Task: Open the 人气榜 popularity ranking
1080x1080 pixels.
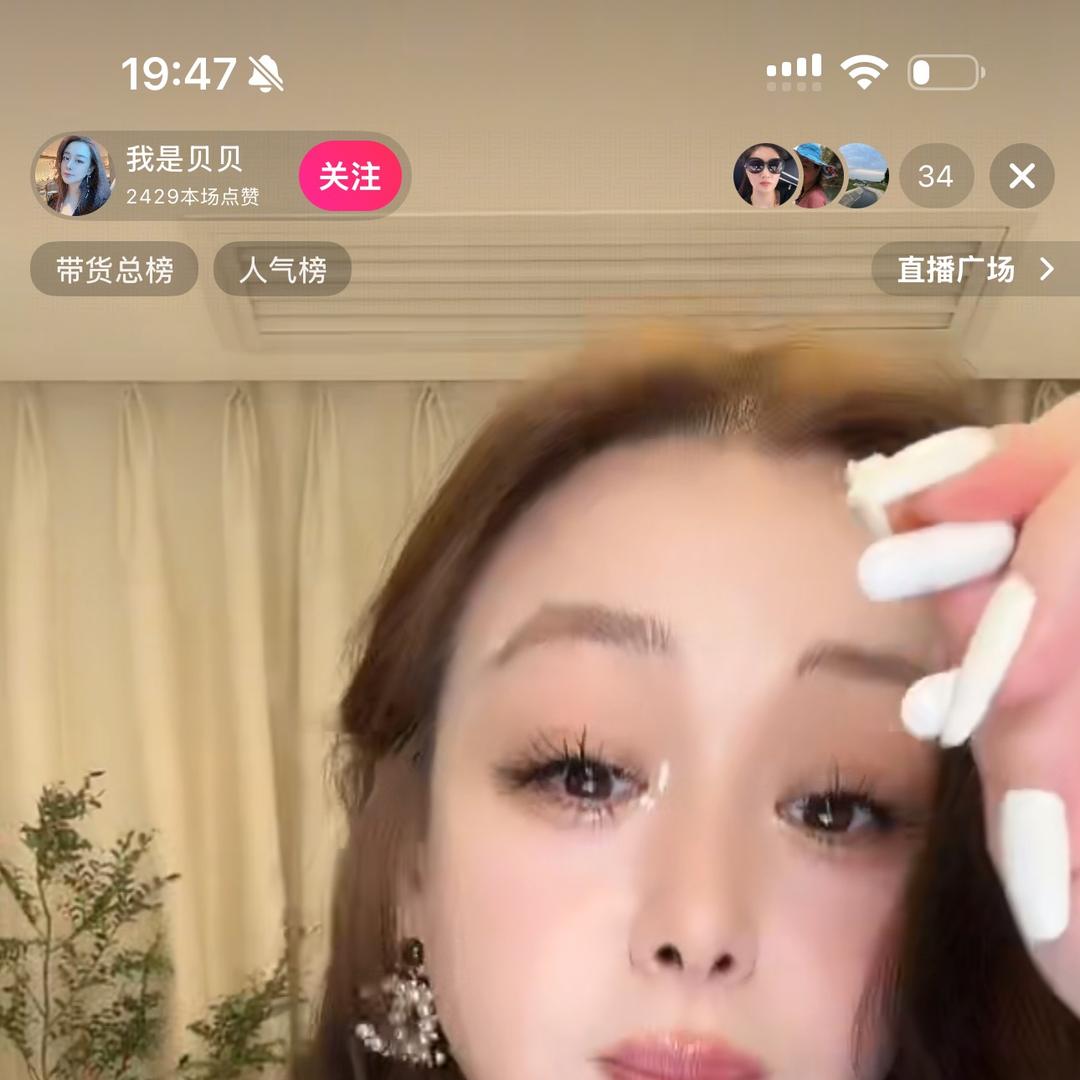Action: [282, 269]
